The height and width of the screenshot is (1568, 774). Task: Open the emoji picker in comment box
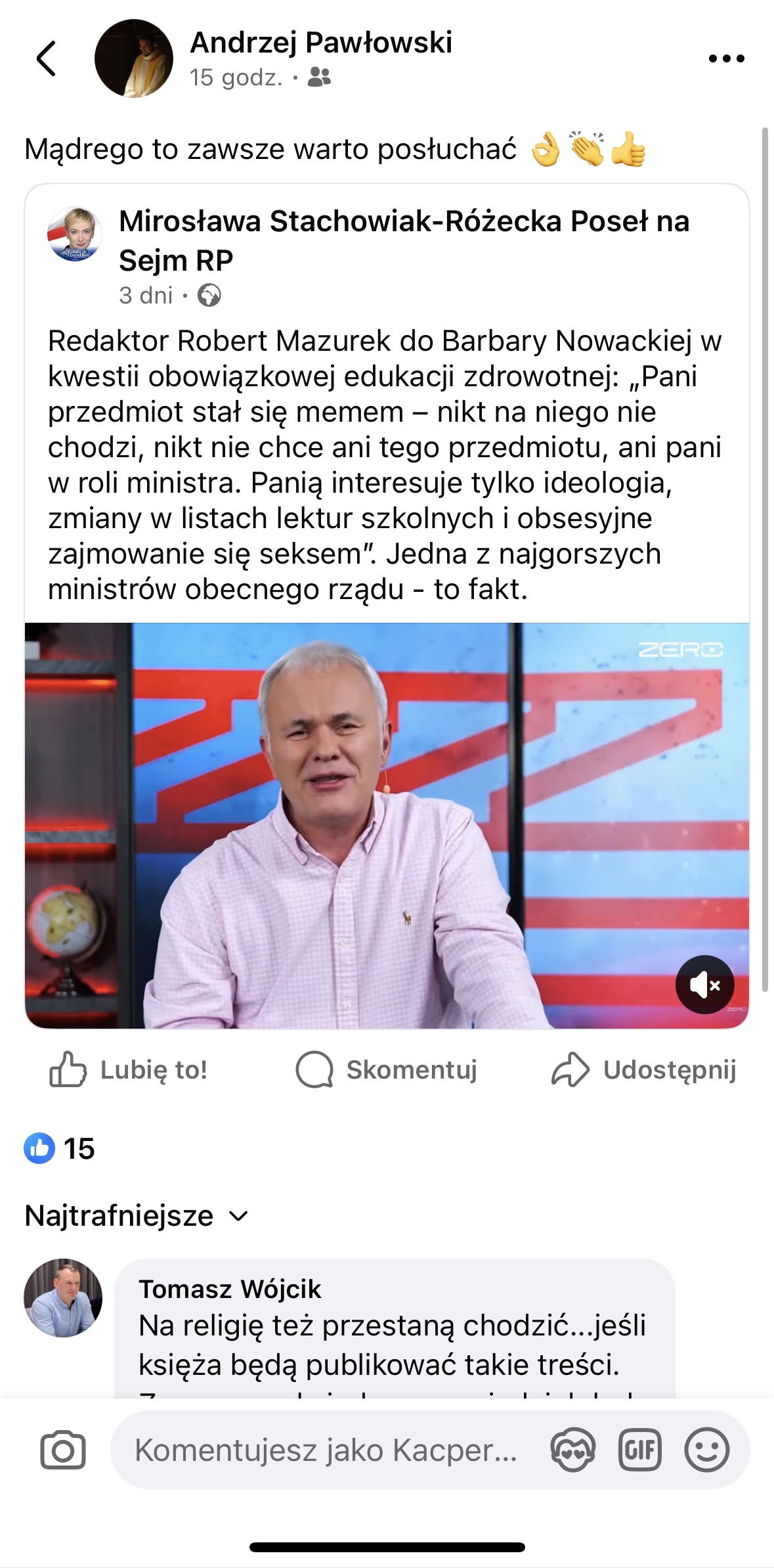[706, 1450]
